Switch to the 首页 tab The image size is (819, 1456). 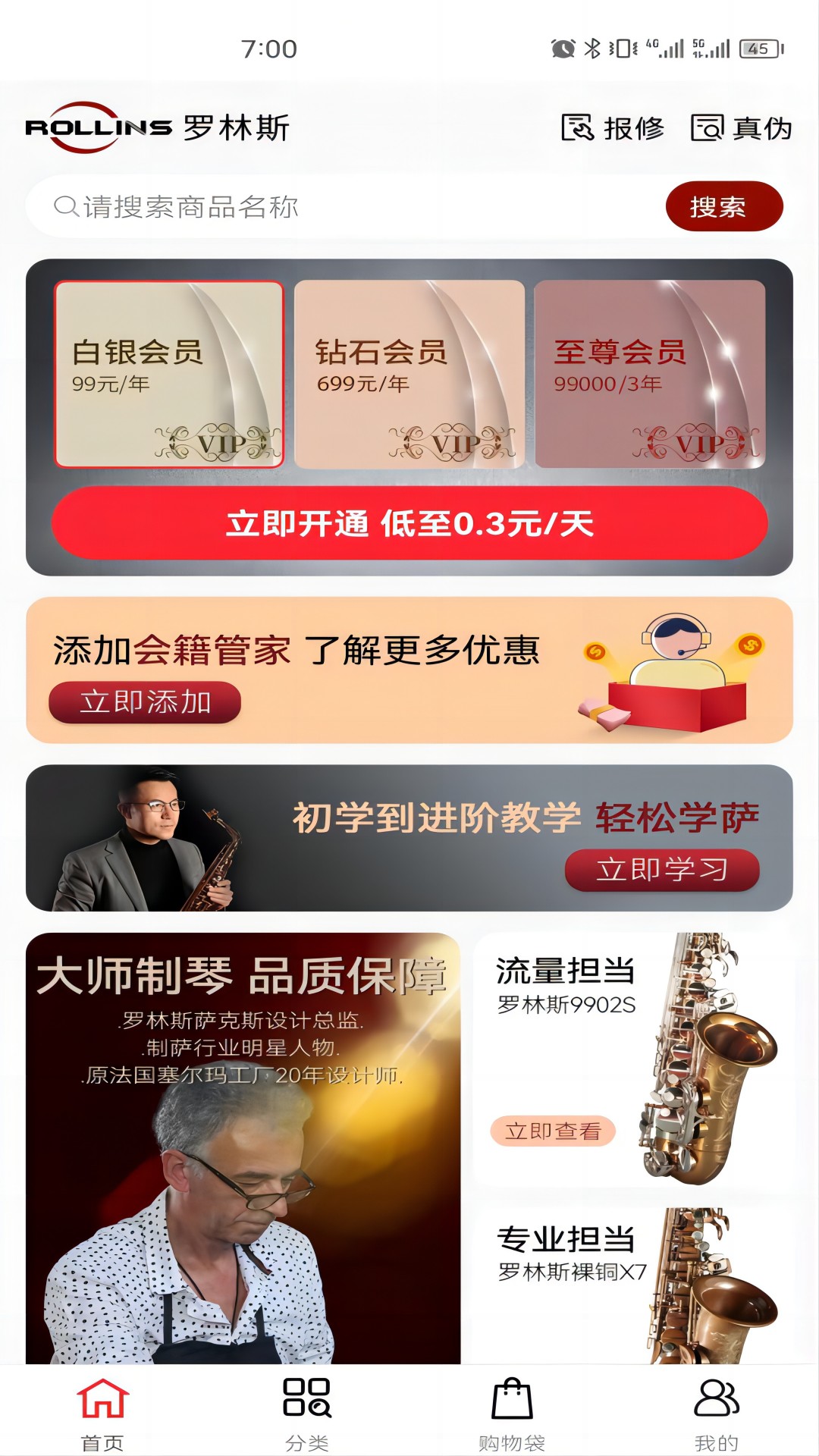click(x=102, y=1412)
